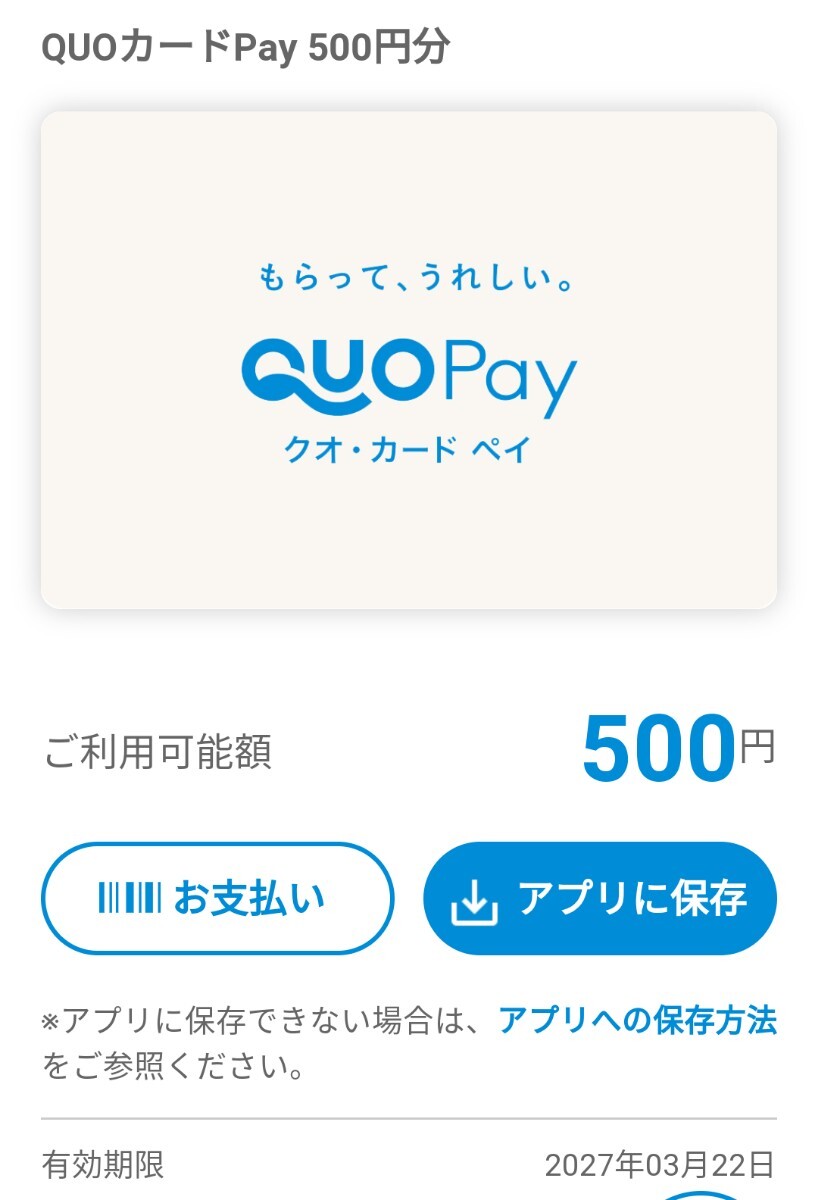Select the card balance display area
This screenshot has height=1200, width=818.
point(410,750)
